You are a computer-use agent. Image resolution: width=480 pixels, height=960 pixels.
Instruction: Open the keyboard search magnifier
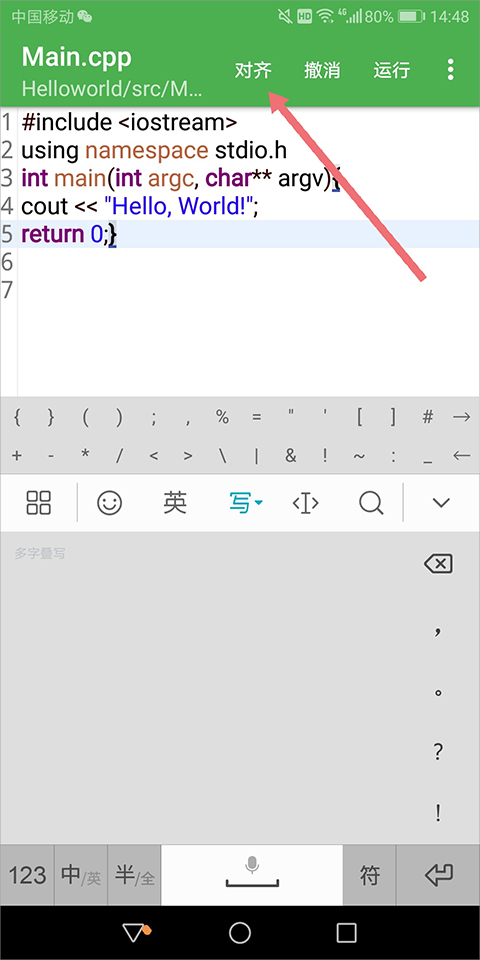[371, 503]
